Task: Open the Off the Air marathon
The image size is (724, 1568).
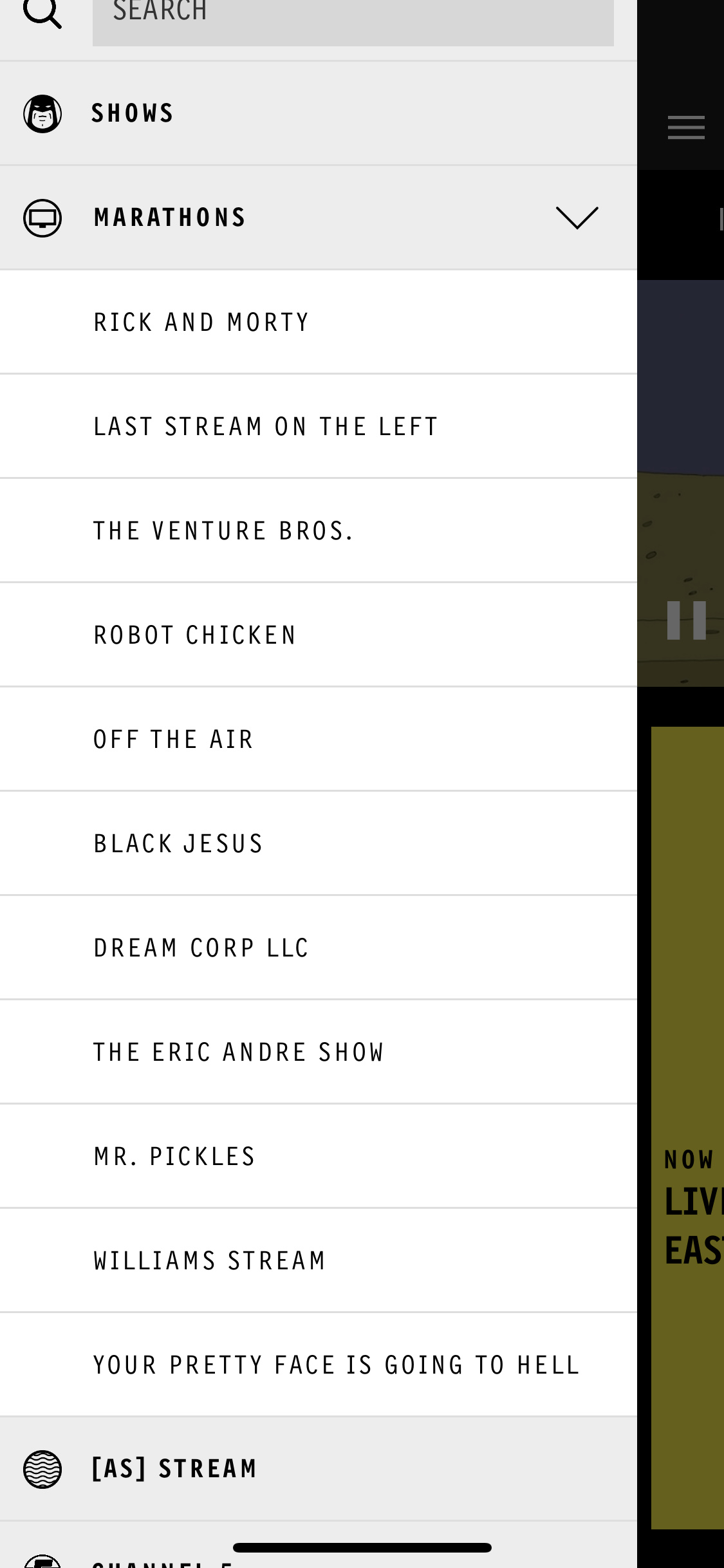Action: point(174,740)
